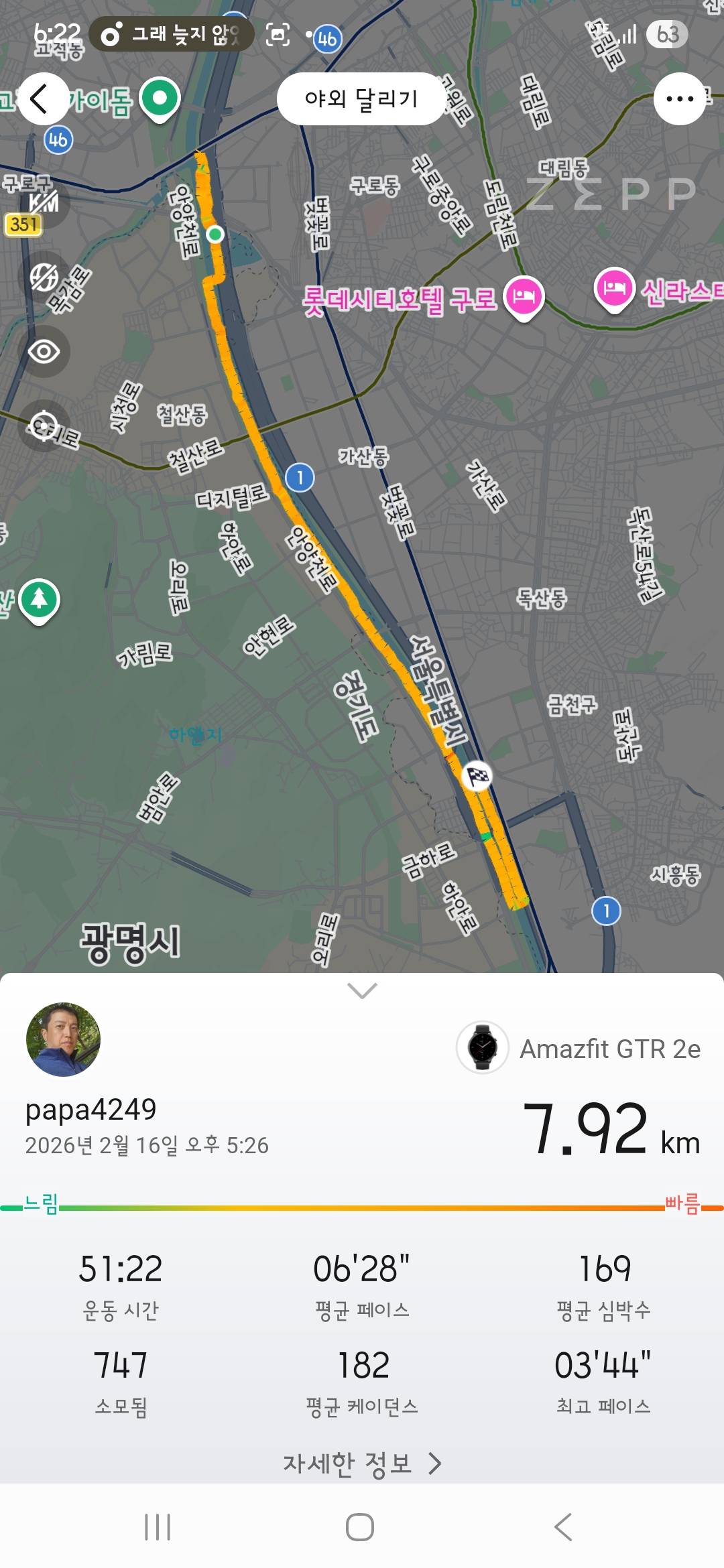Image resolution: width=724 pixels, height=1568 pixels.
Task: Select the green start point marker
Action: tap(215, 234)
